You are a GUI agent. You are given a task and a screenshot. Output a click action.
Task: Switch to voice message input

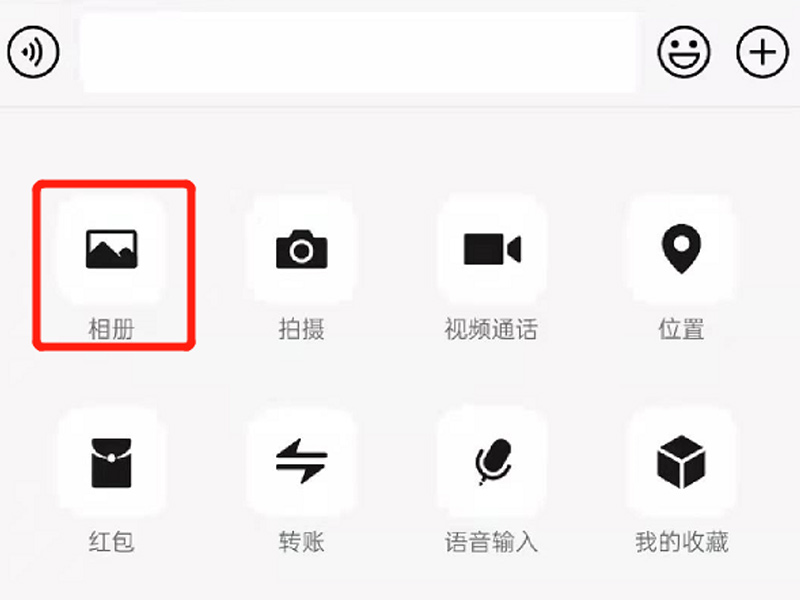[34, 52]
